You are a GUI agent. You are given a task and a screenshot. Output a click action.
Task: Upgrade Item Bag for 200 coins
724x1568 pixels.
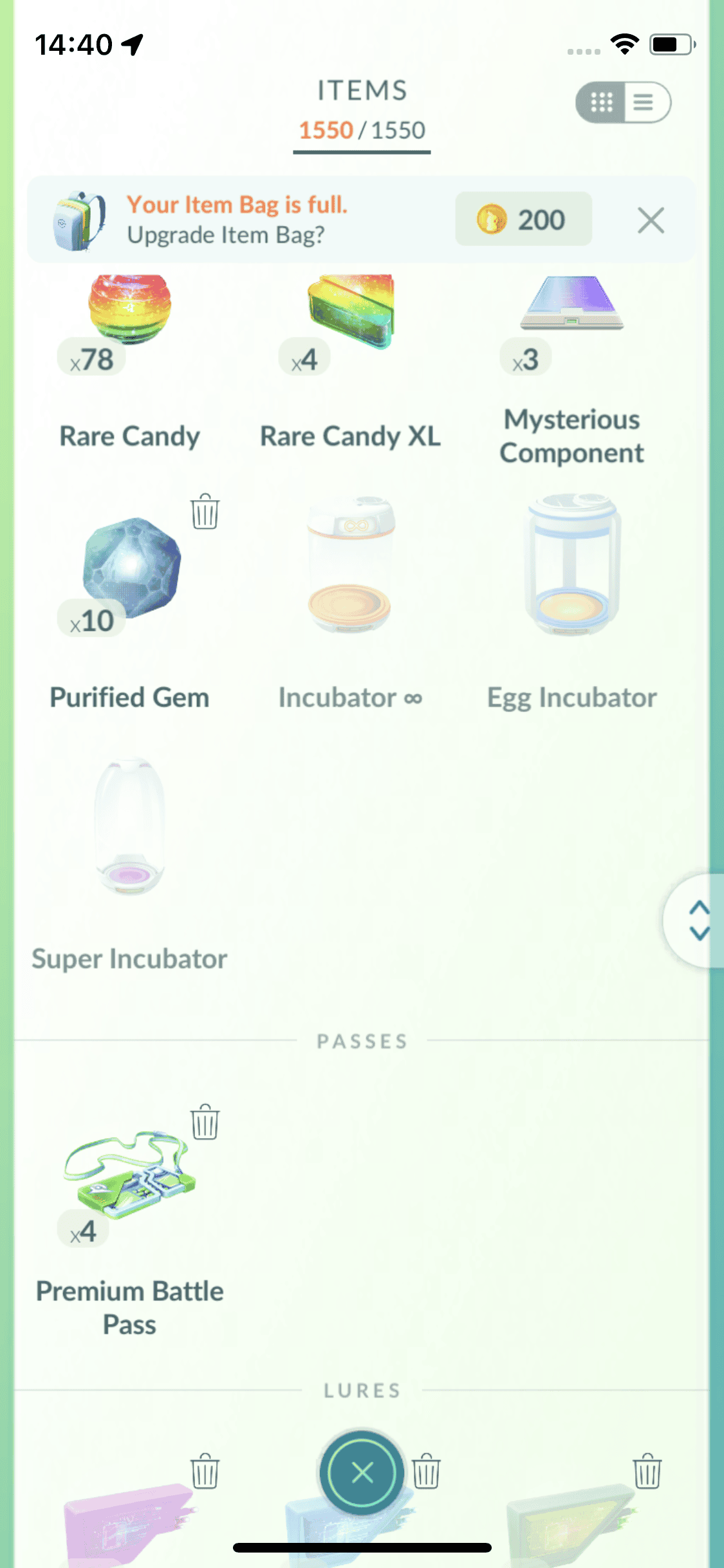coord(523,219)
